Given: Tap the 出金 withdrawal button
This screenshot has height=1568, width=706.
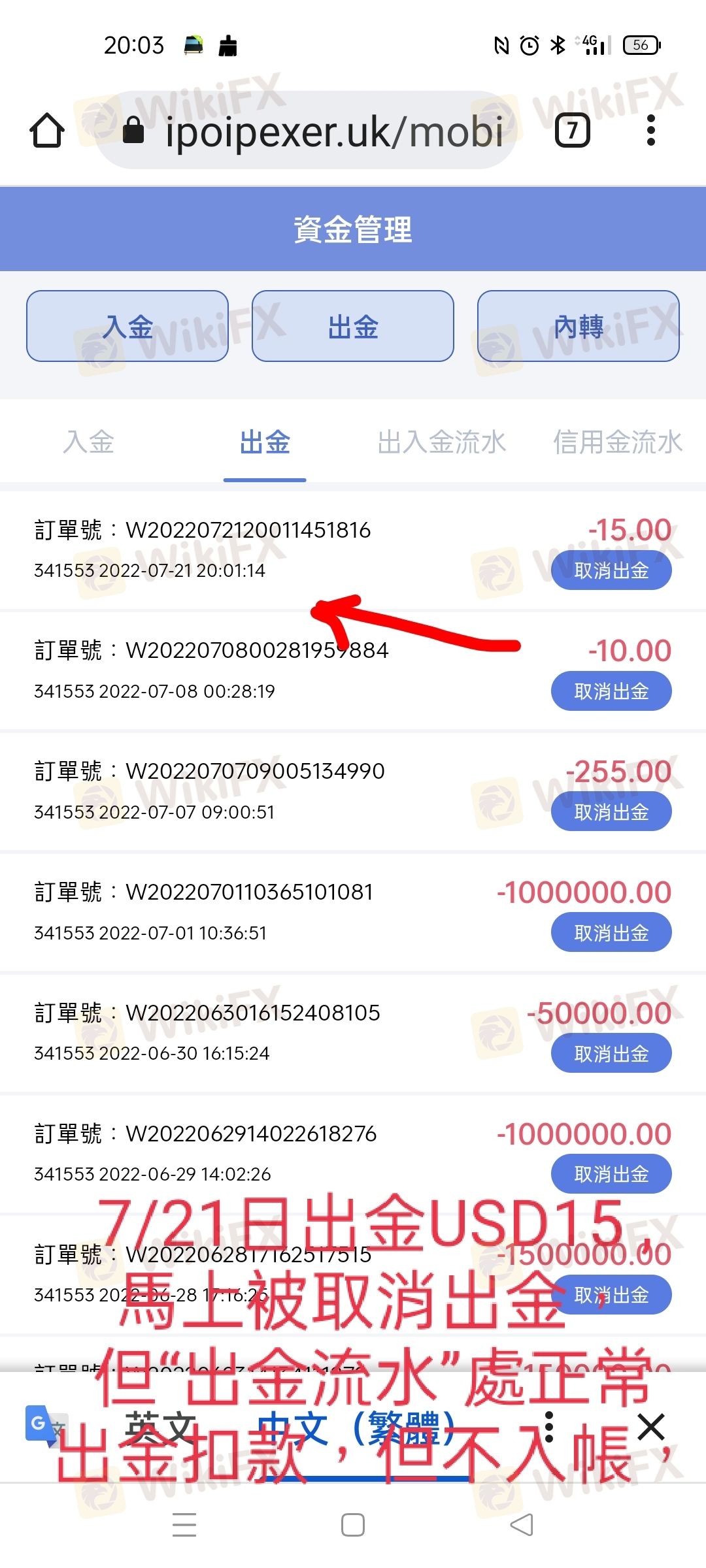Looking at the screenshot, I should [353, 326].
